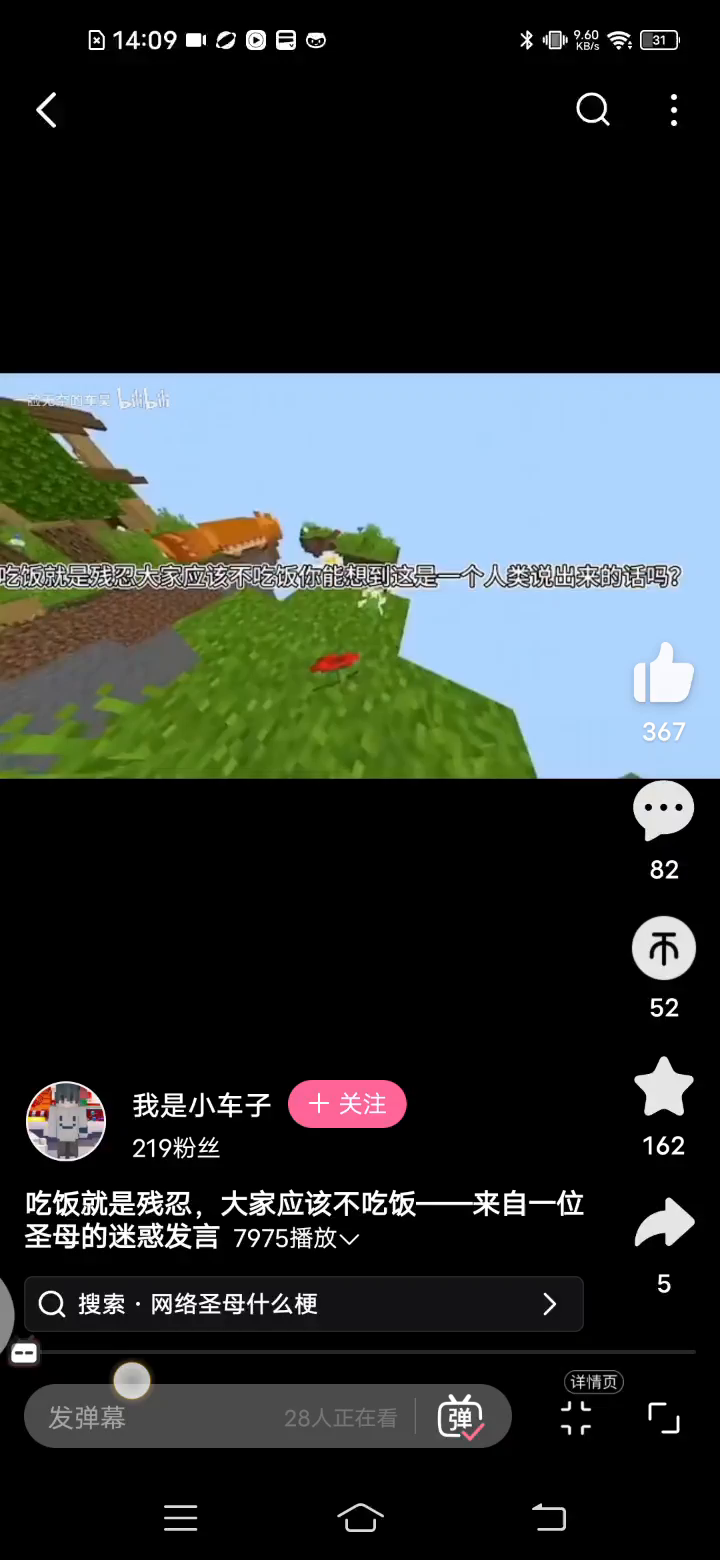Toggle danmaku display with 弹 icon
The image size is (720, 1560).
[460, 1417]
